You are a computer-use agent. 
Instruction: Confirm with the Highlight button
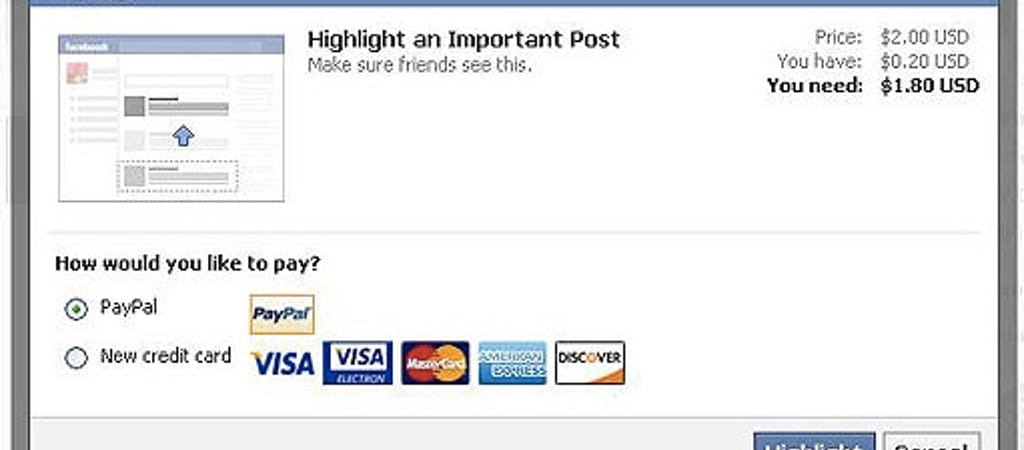814,443
